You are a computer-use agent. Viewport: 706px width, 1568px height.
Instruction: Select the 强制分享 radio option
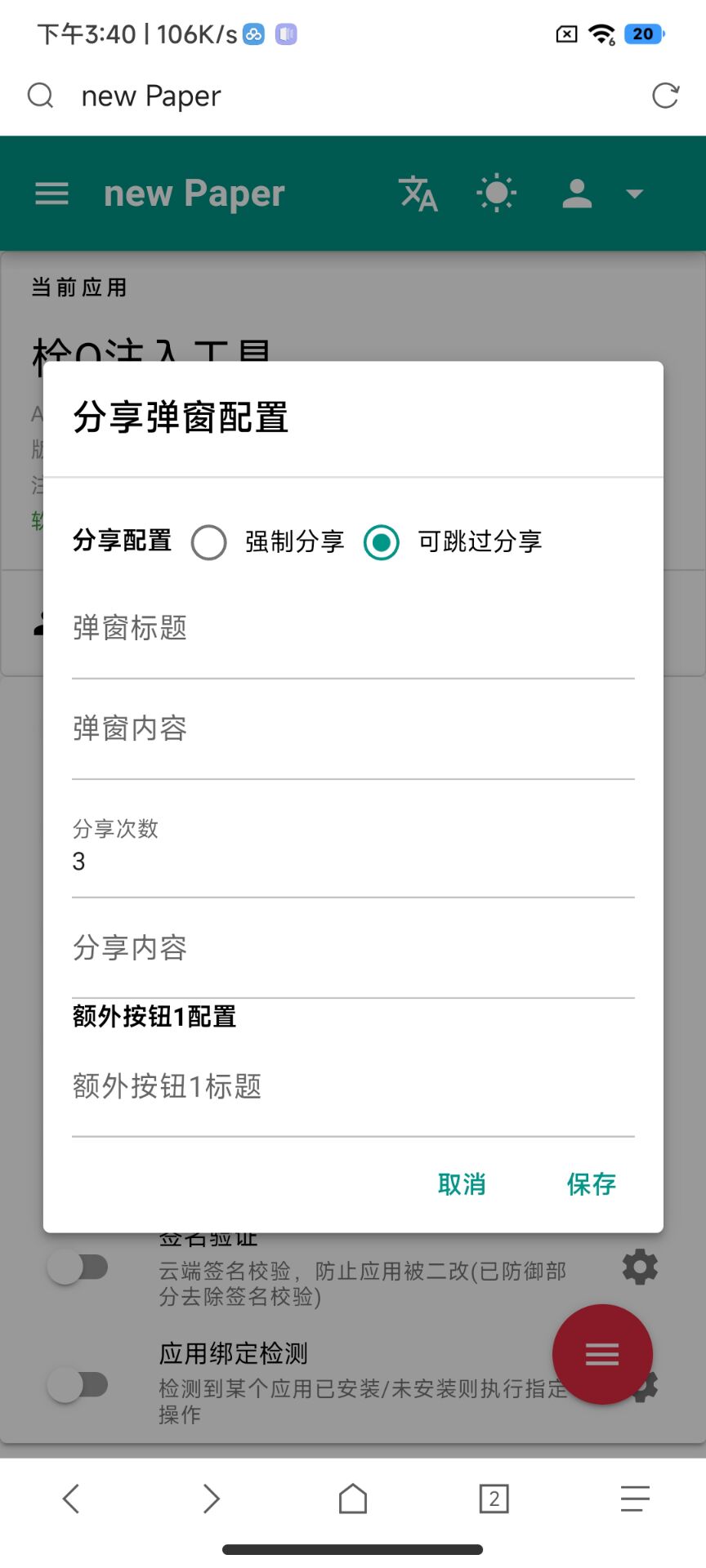(x=209, y=542)
